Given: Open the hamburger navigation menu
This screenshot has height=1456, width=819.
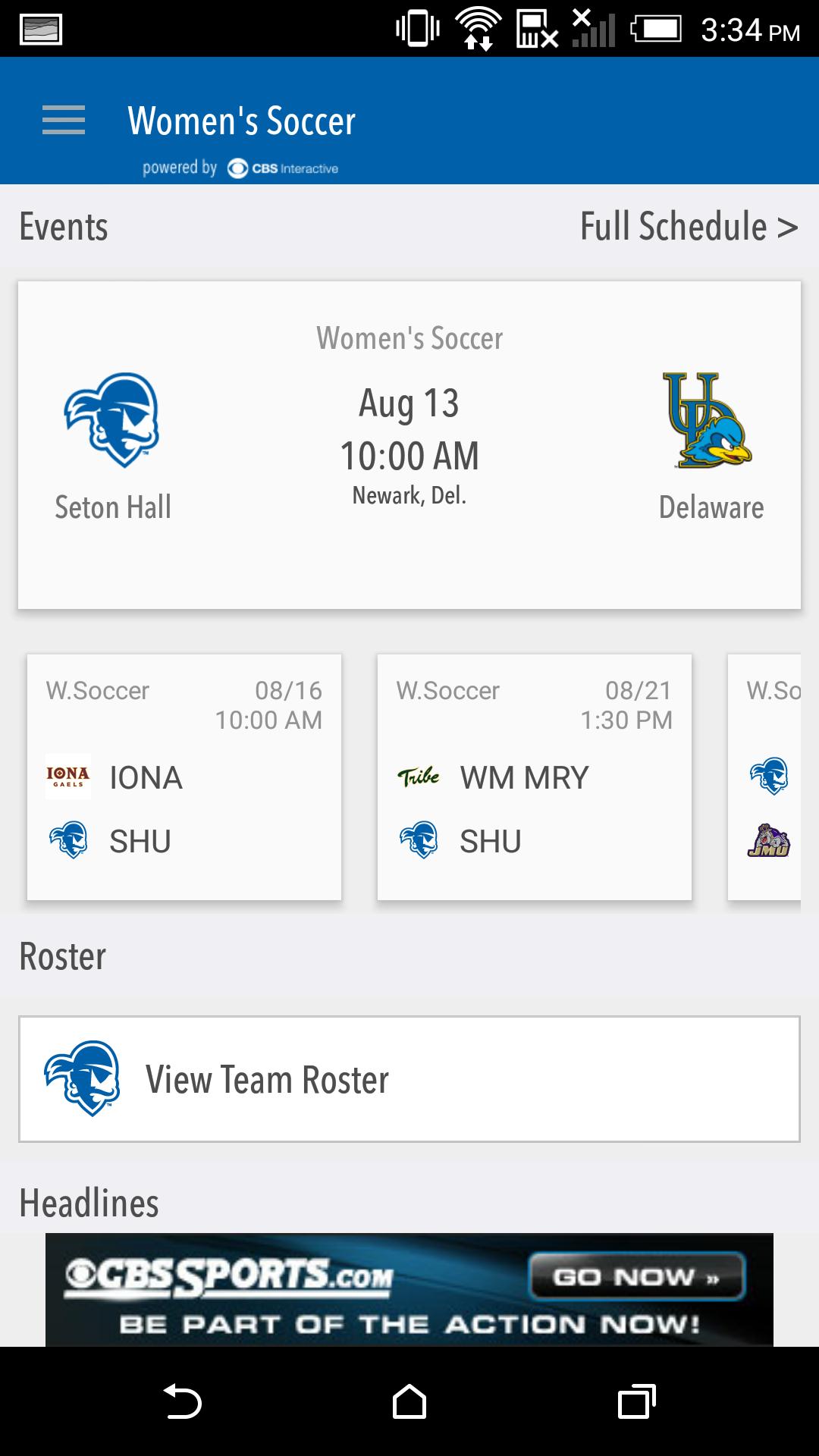Looking at the screenshot, I should [64, 121].
